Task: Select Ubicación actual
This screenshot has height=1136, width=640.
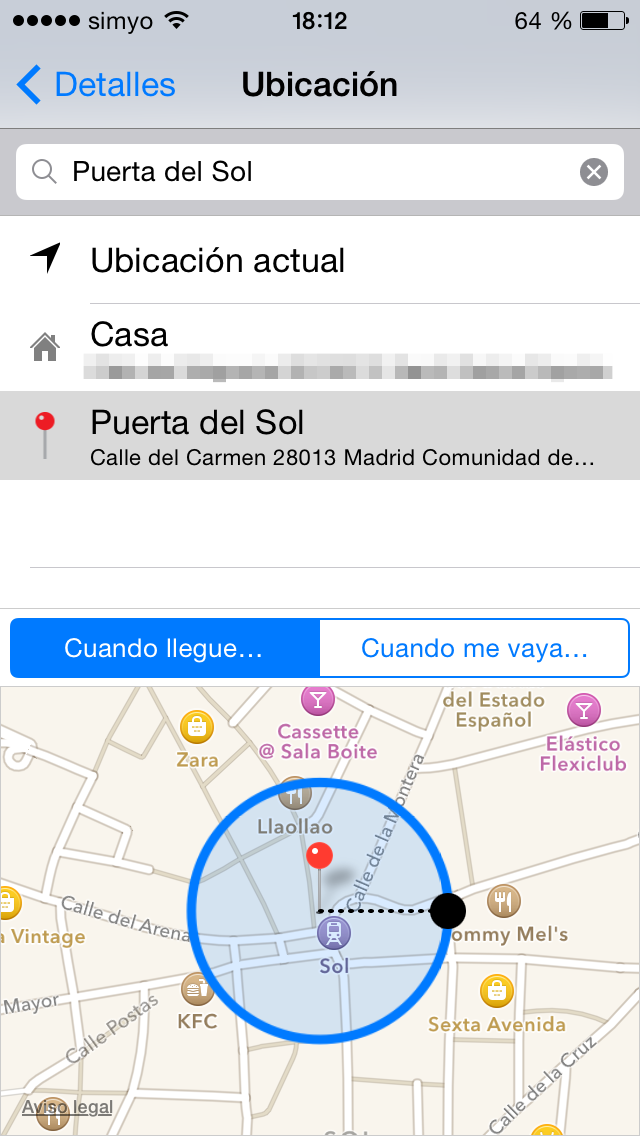Action: tap(320, 259)
